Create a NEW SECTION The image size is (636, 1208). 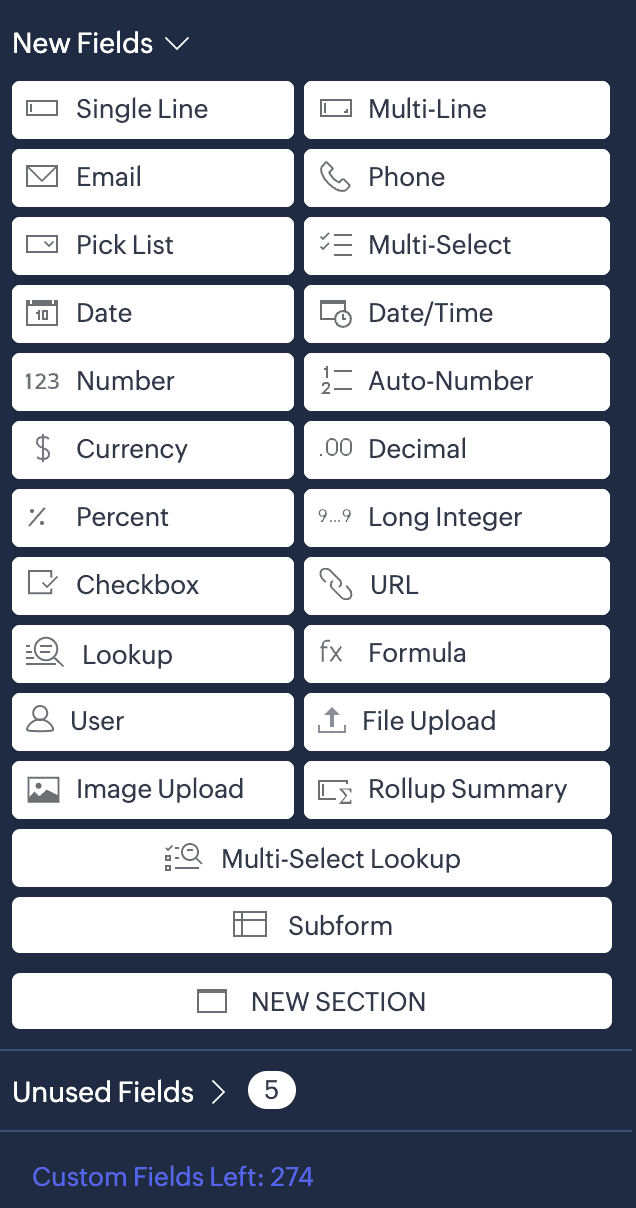click(x=312, y=1001)
